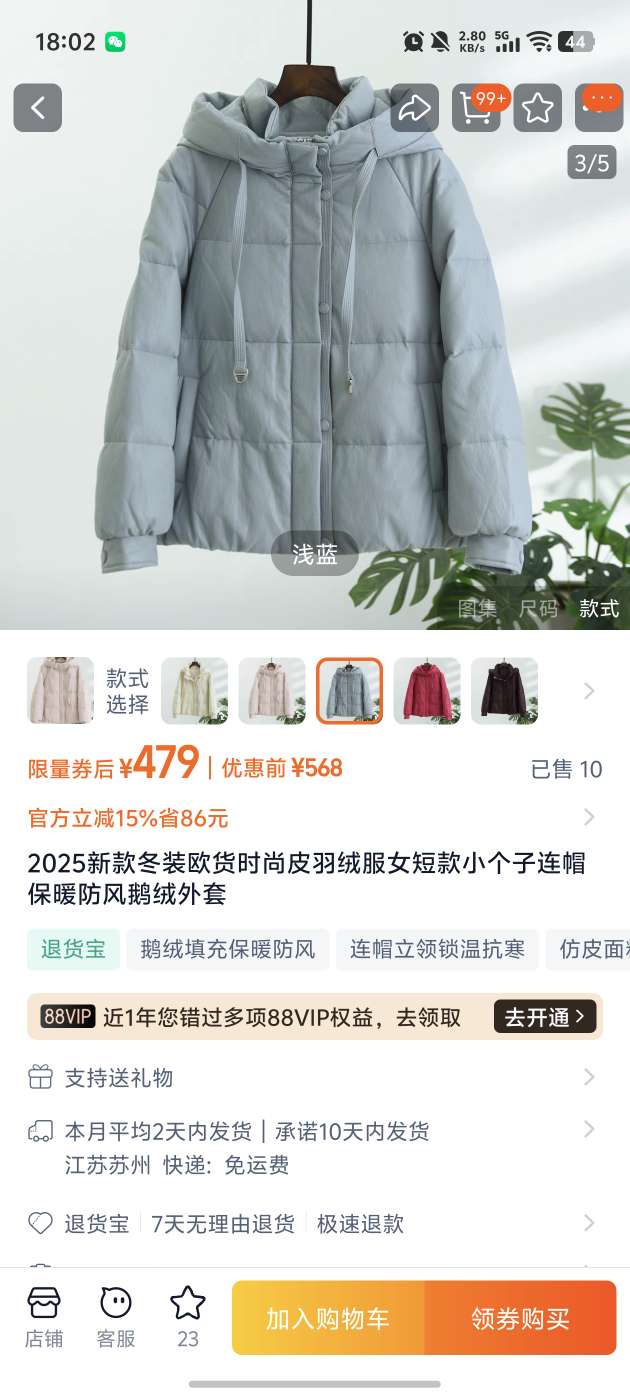Open the 支持送礼物 gift row
The image size is (630, 1400).
tap(310, 1077)
